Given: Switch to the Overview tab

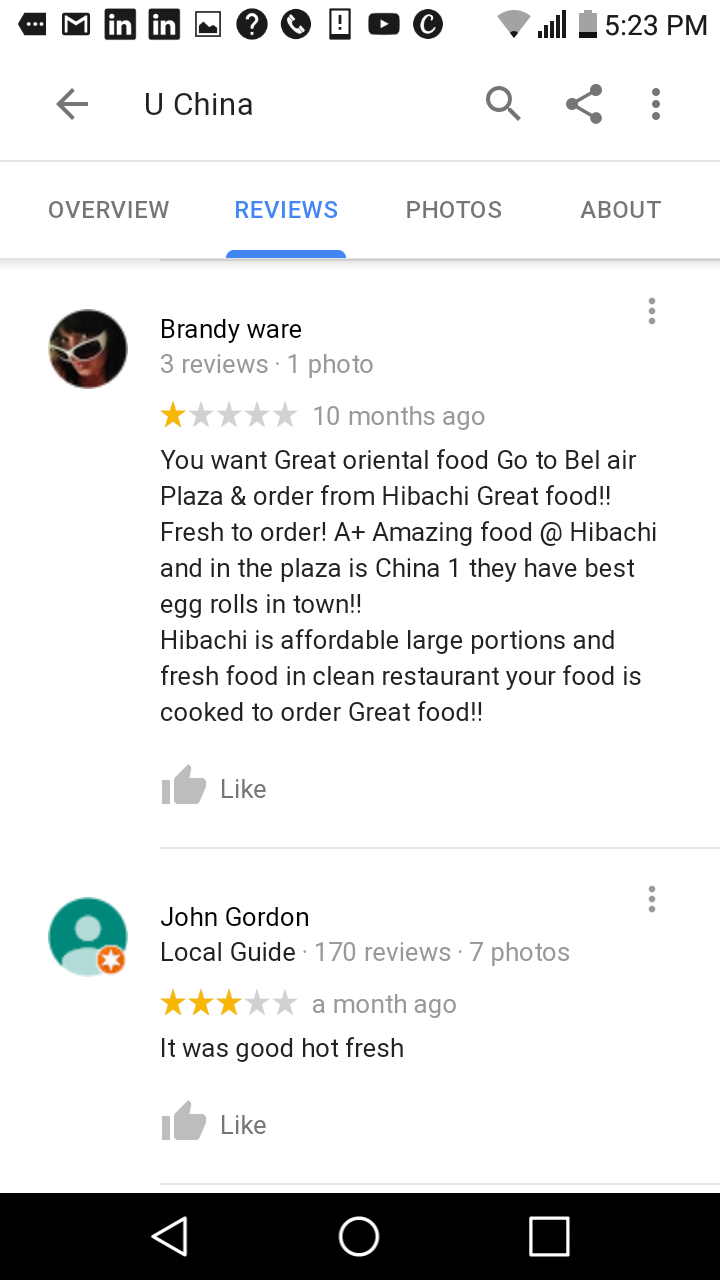Looking at the screenshot, I should pyautogui.click(x=109, y=210).
